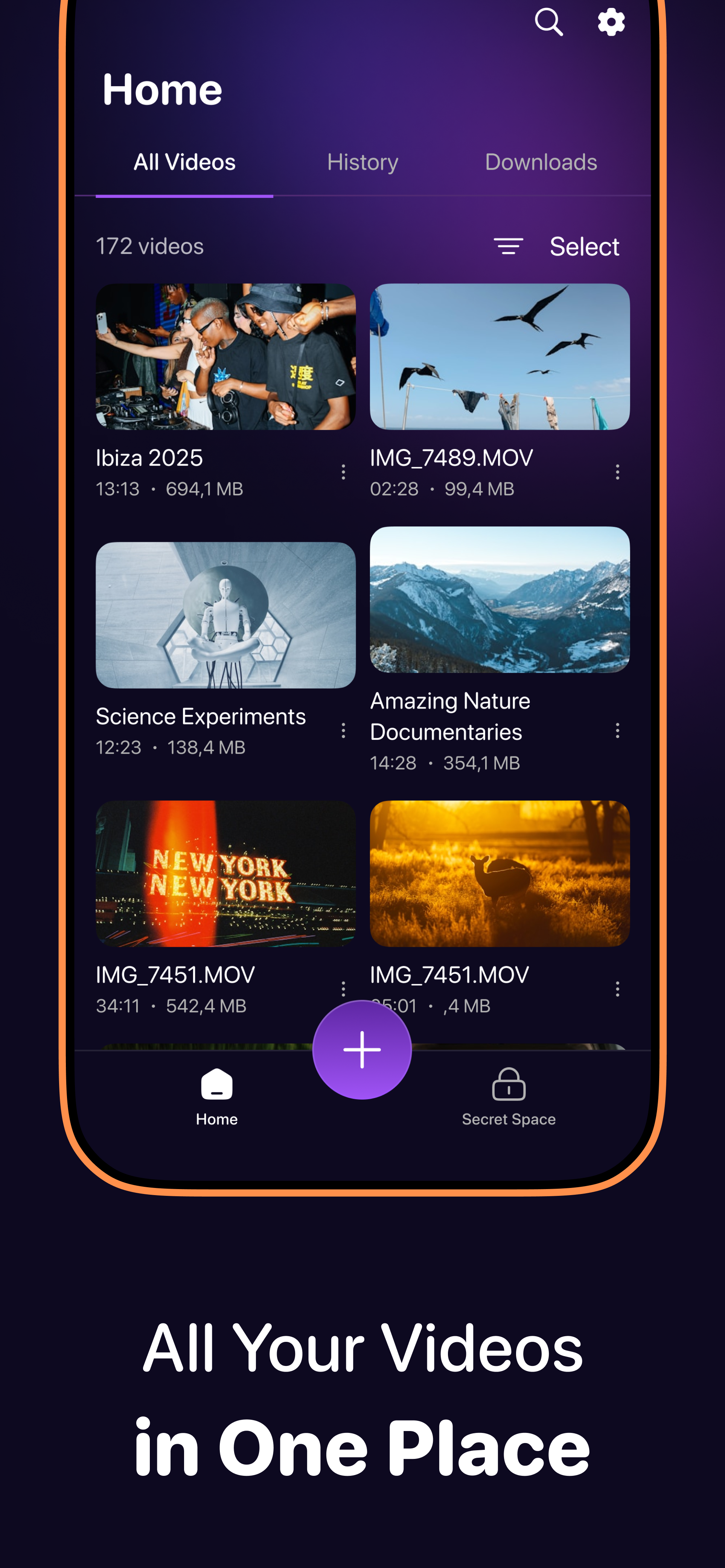
Task: Click the 172 videos count label
Action: pos(150,246)
